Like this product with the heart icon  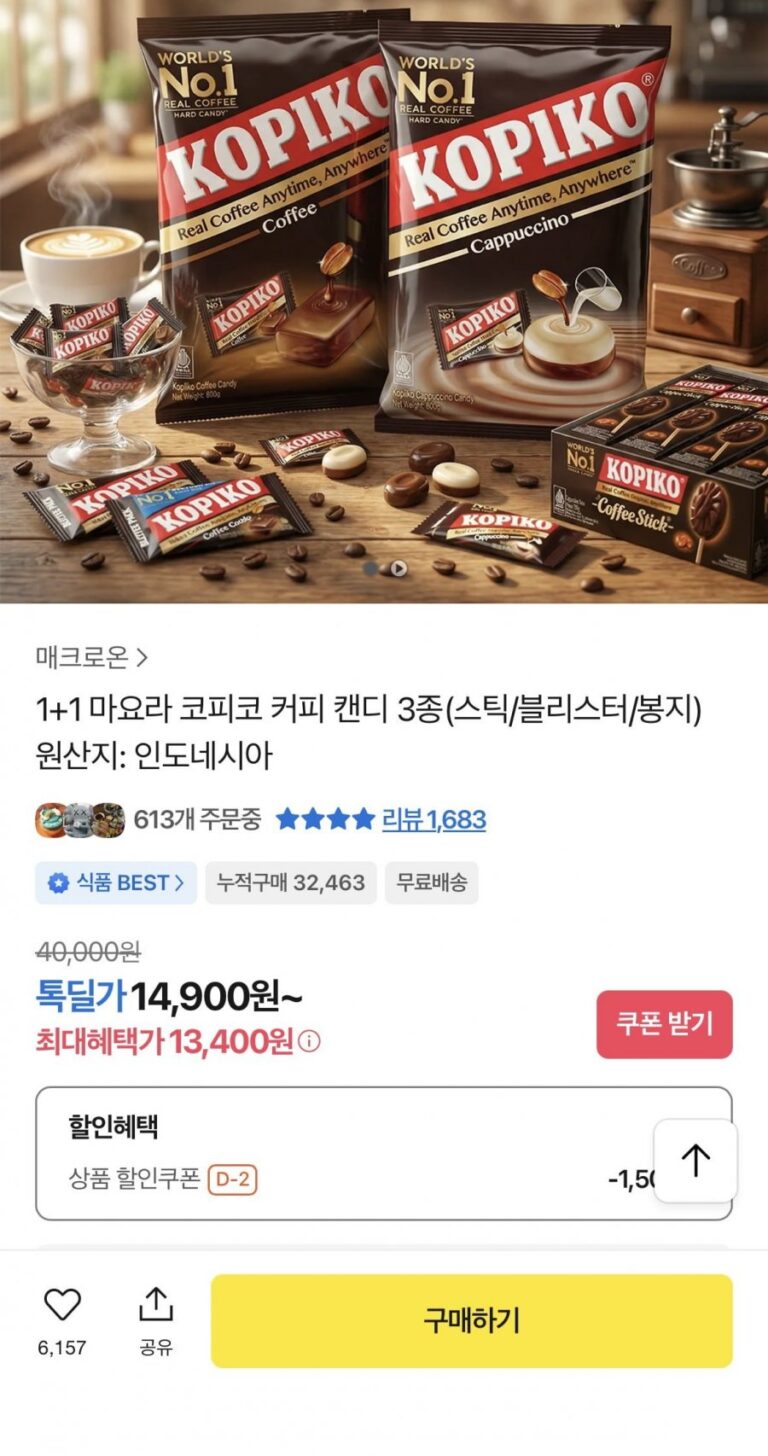[62, 1305]
